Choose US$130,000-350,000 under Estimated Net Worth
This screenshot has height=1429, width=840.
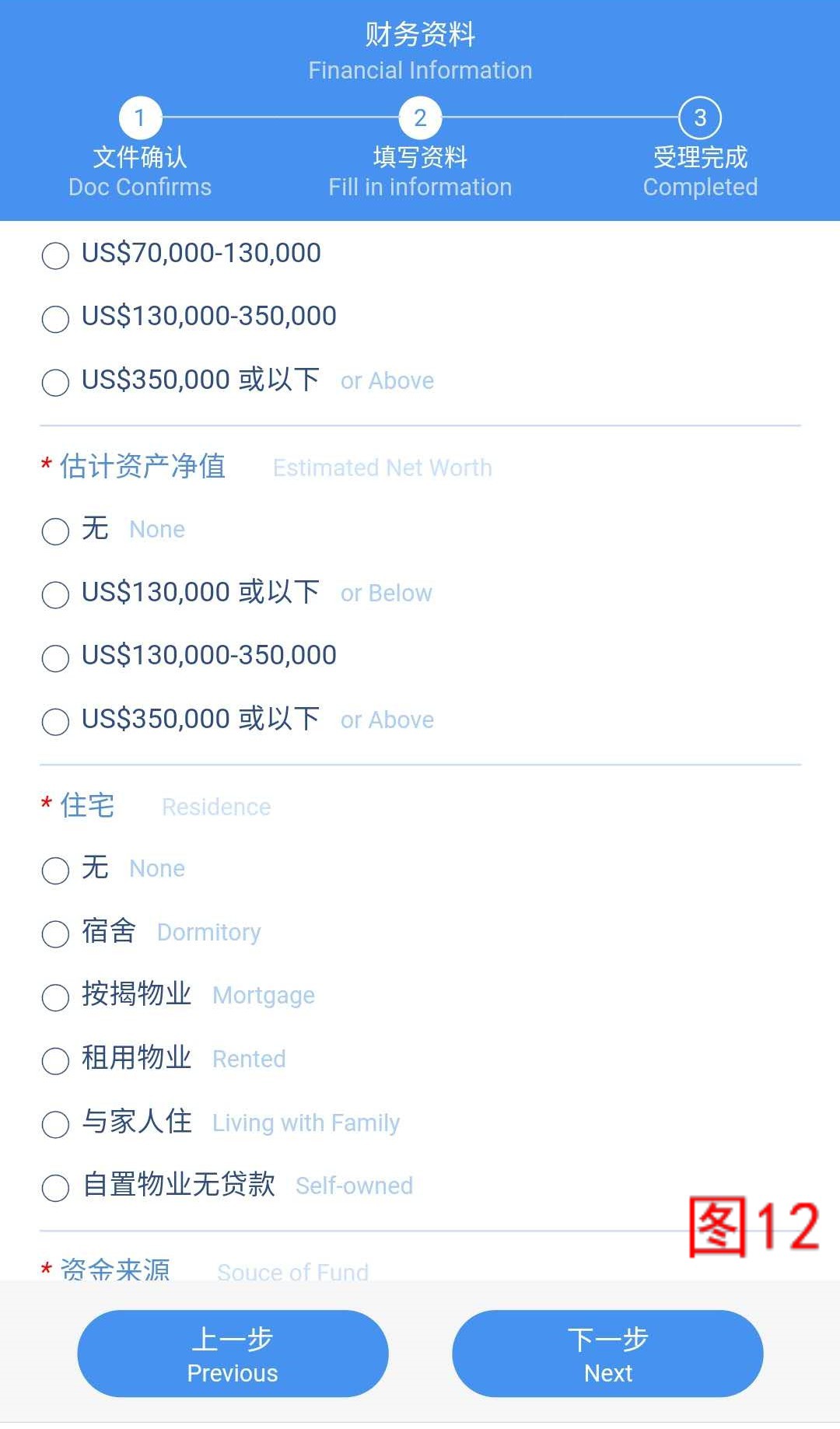point(55,657)
